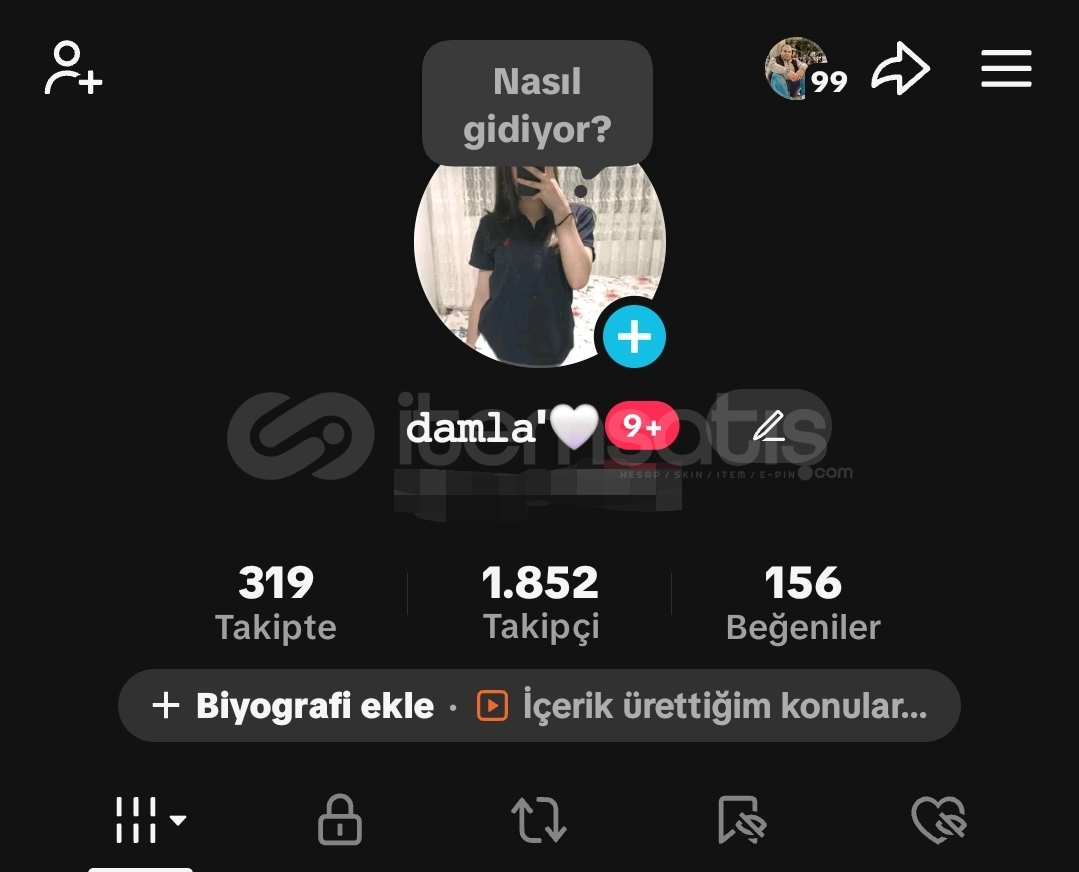Open the add friends icon

click(x=73, y=69)
